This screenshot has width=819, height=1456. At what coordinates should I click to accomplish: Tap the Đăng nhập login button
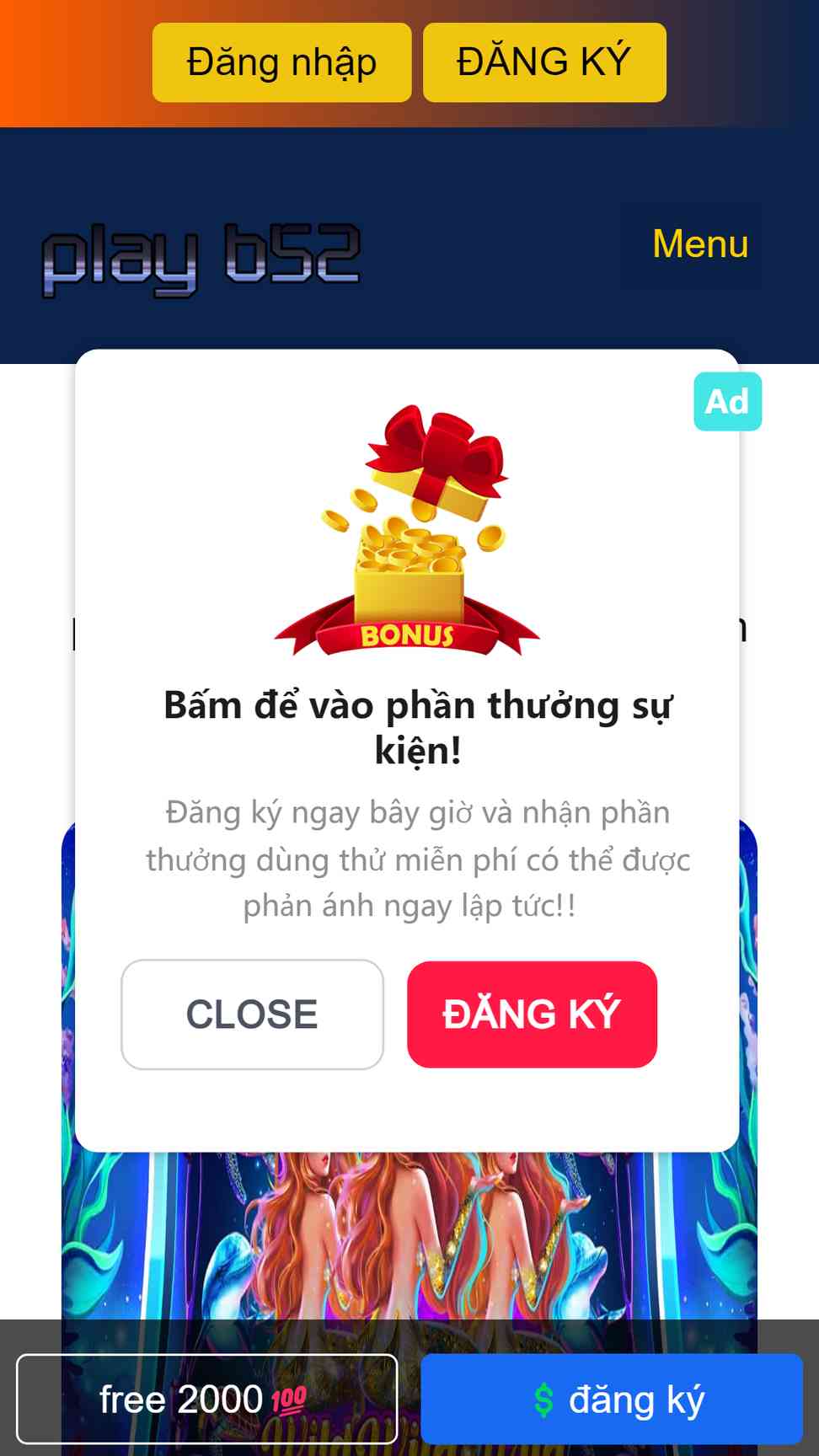point(281,62)
